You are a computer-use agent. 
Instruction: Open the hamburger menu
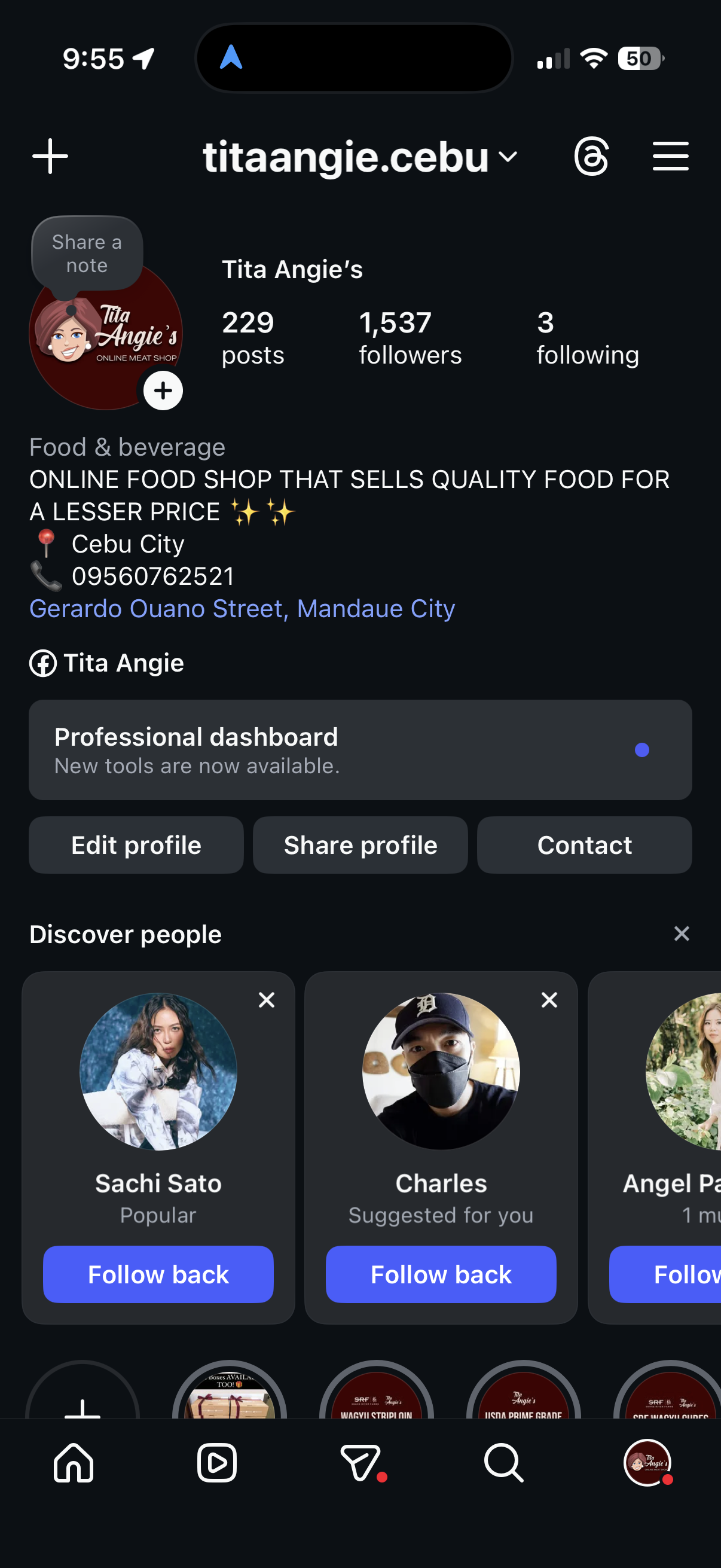coord(670,157)
